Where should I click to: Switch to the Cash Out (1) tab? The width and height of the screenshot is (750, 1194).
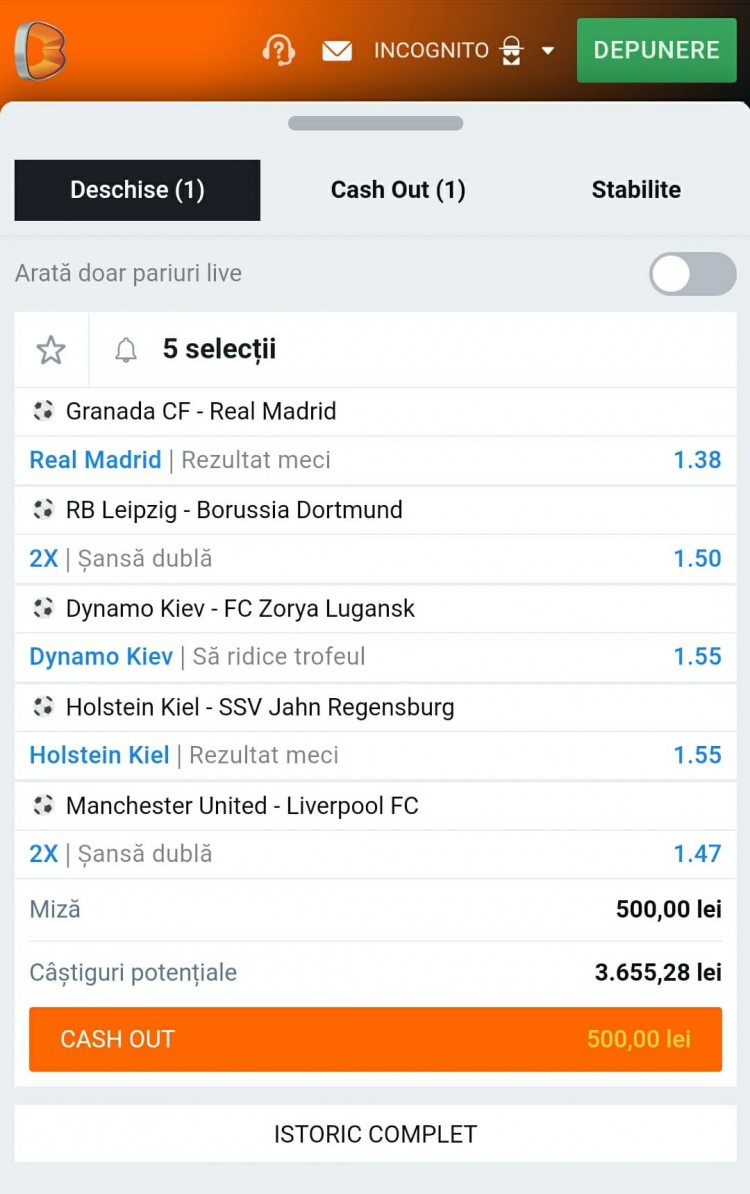click(398, 190)
